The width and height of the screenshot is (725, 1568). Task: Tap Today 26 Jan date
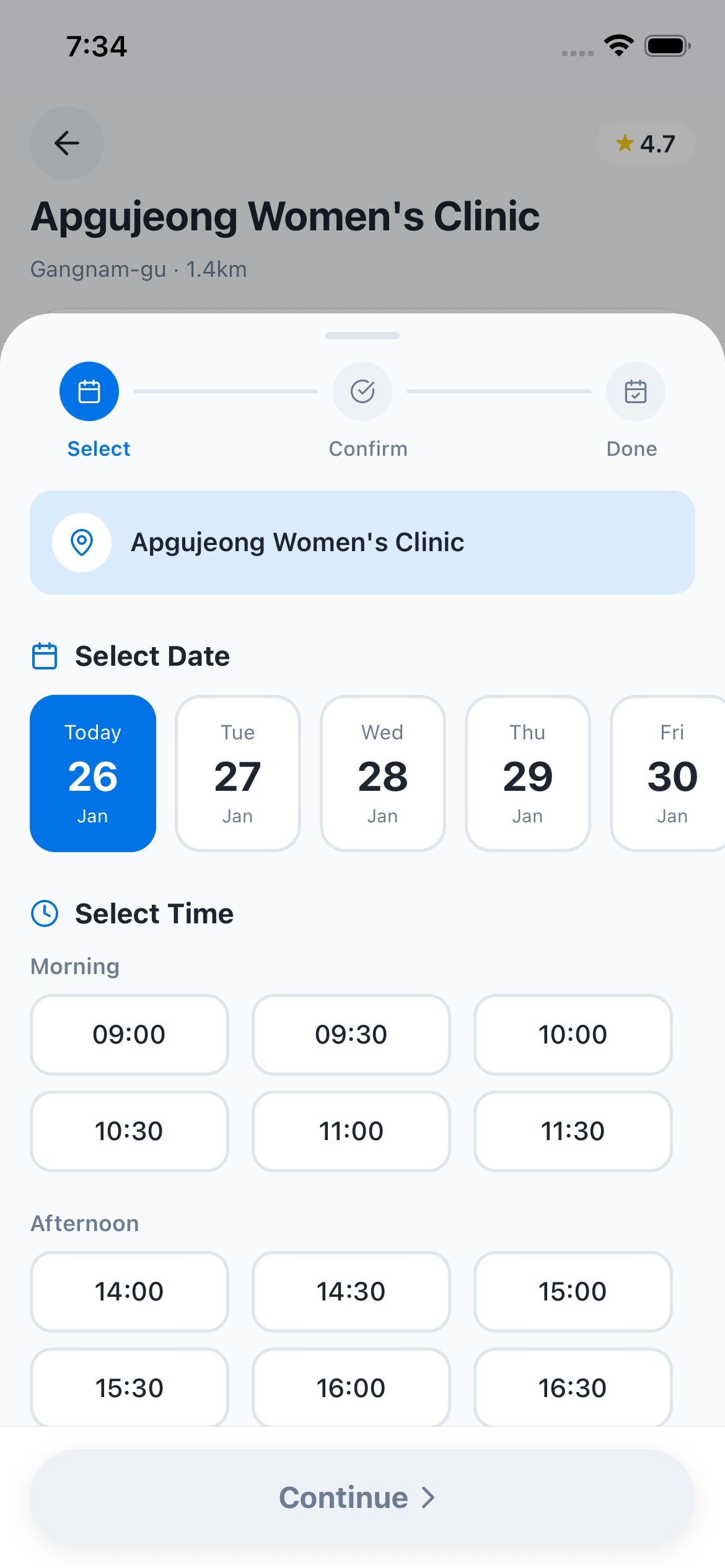click(x=93, y=773)
